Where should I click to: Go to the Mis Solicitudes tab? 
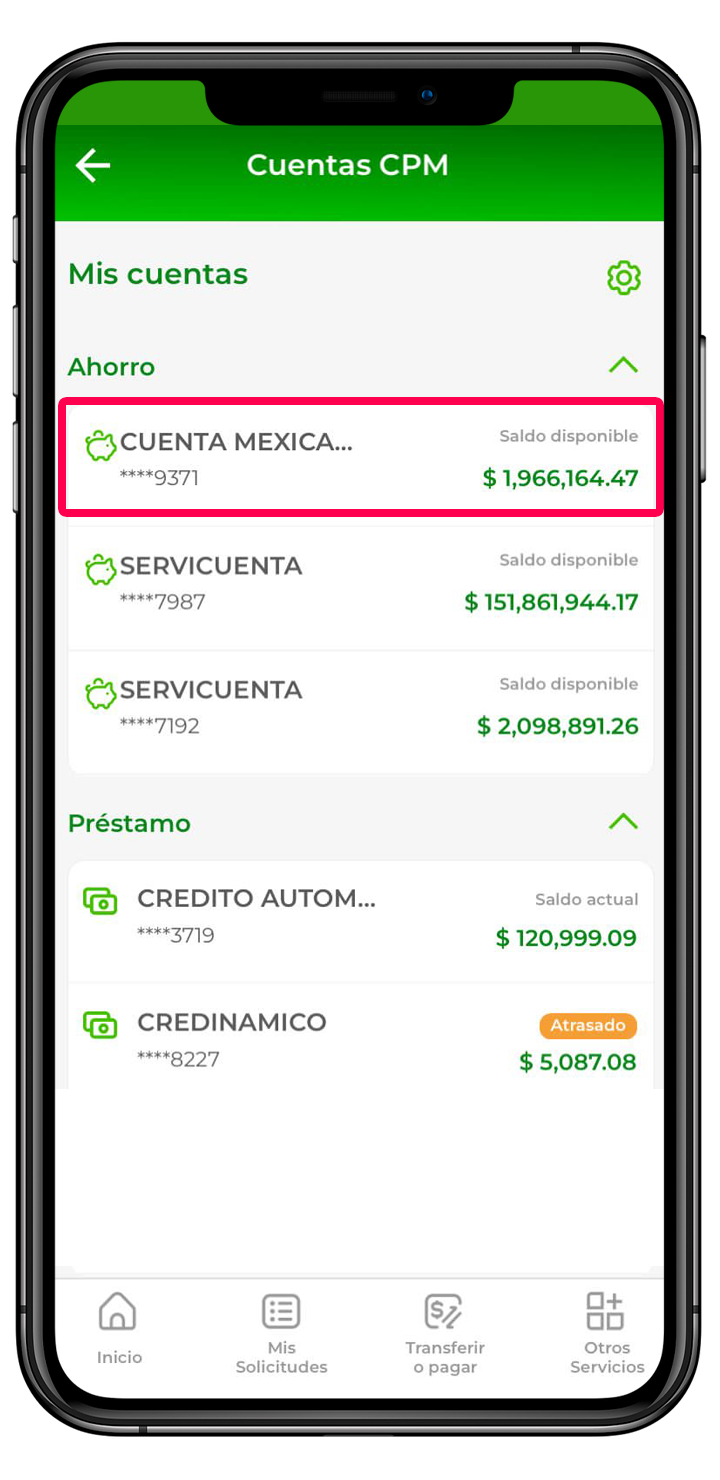pyautogui.click(x=281, y=1333)
